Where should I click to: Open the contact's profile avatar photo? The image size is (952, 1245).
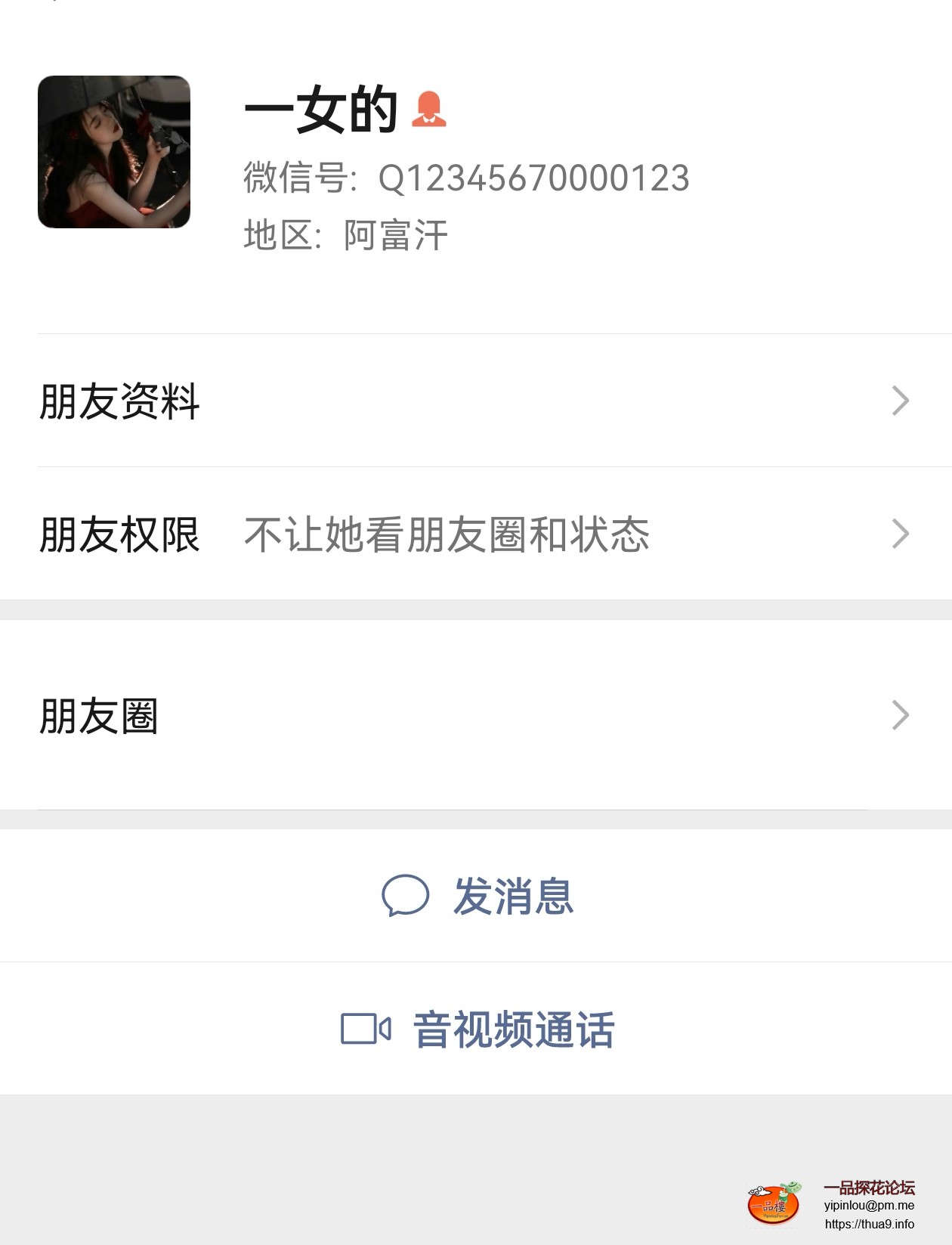click(x=112, y=151)
